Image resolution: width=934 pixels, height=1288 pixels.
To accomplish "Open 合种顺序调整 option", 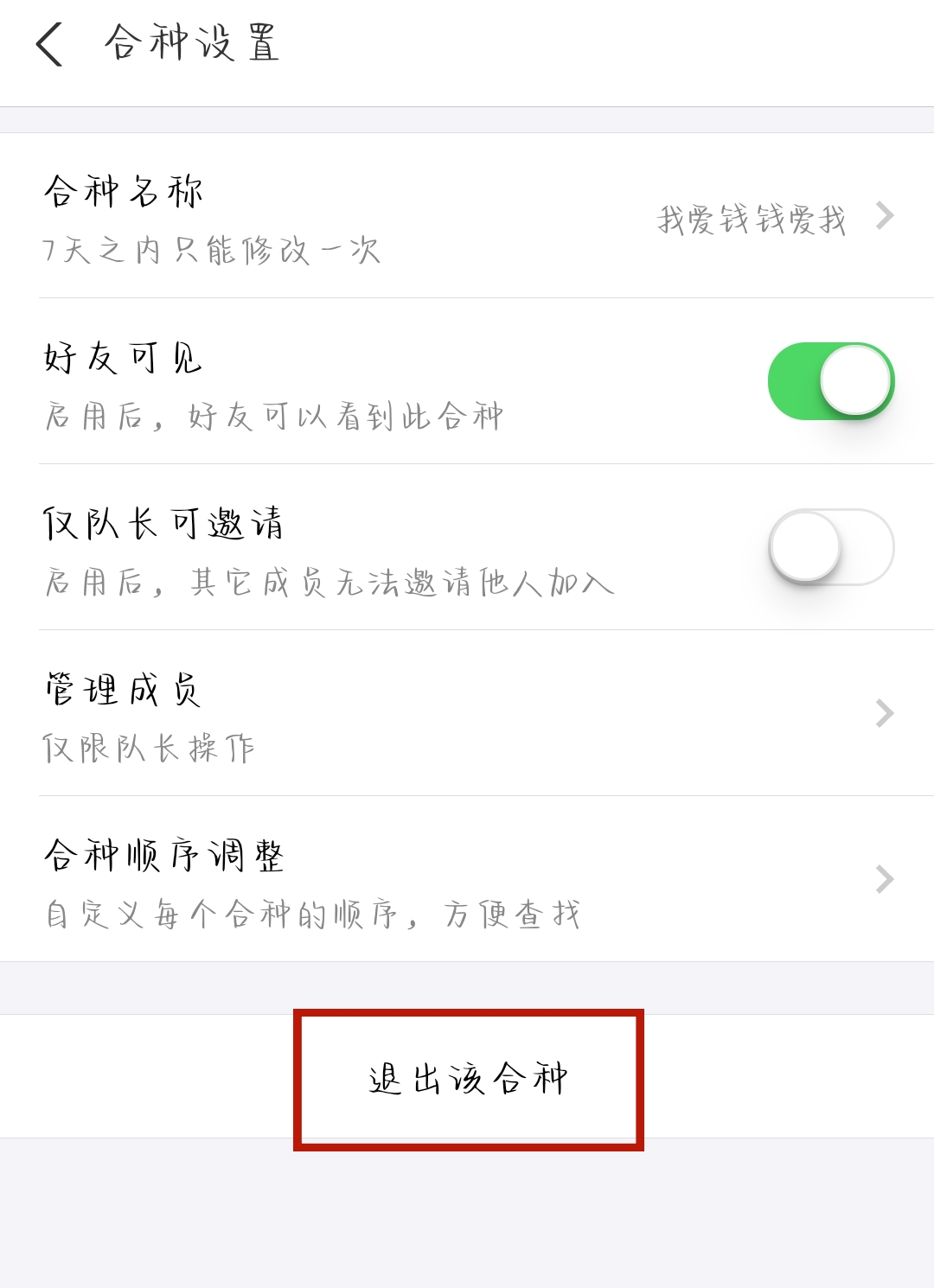I will [467, 879].
